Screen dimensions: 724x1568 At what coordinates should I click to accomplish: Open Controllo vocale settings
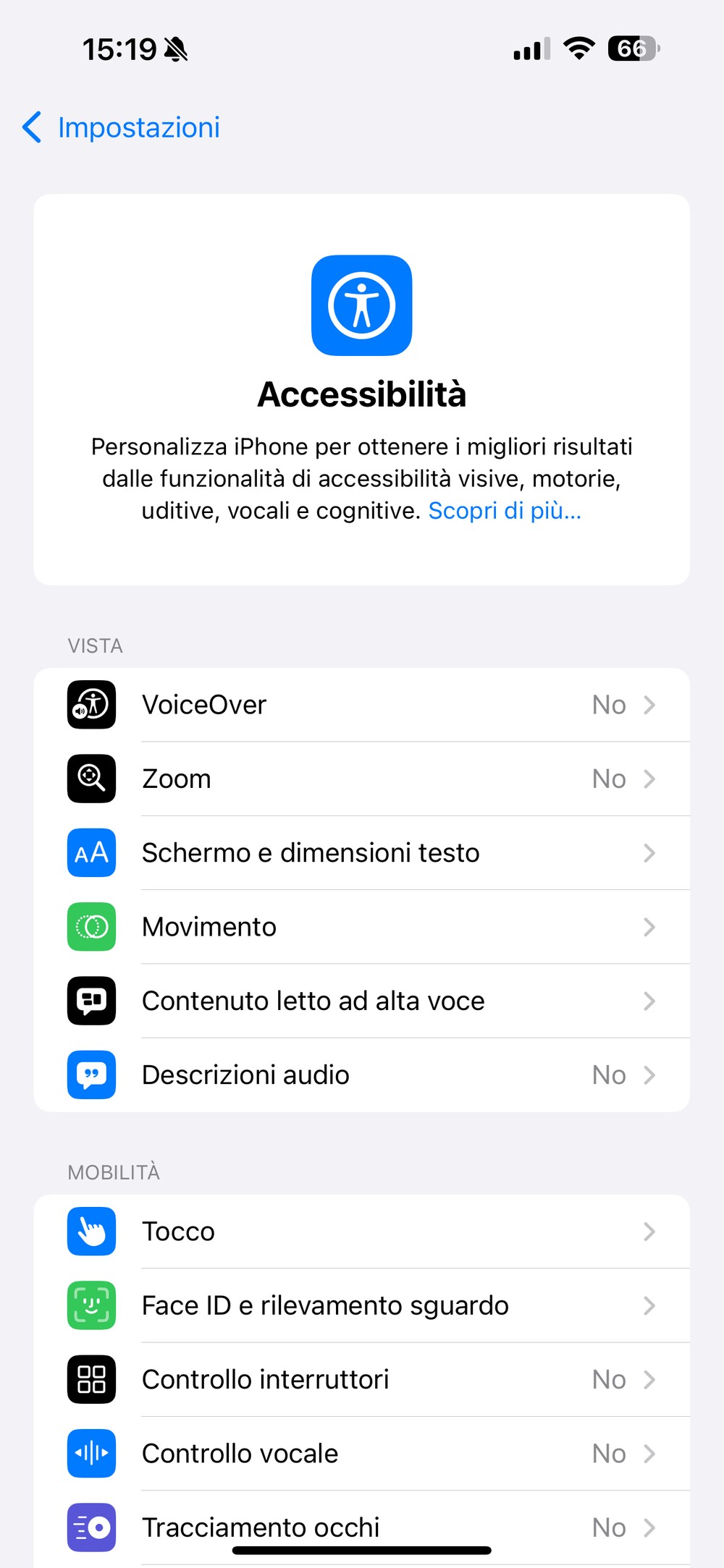(361, 1454)
